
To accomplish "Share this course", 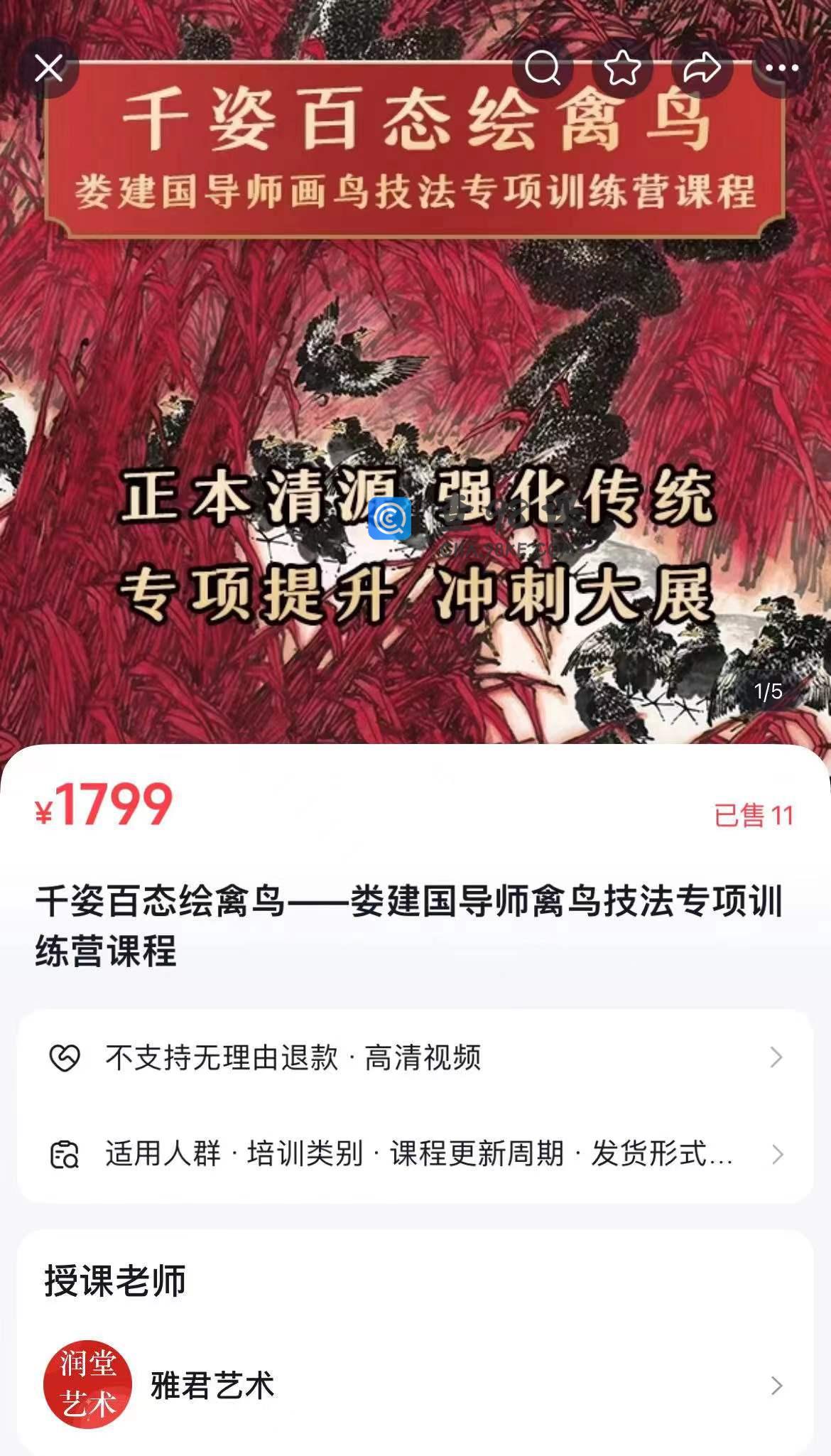I will [x=702, y=69].
